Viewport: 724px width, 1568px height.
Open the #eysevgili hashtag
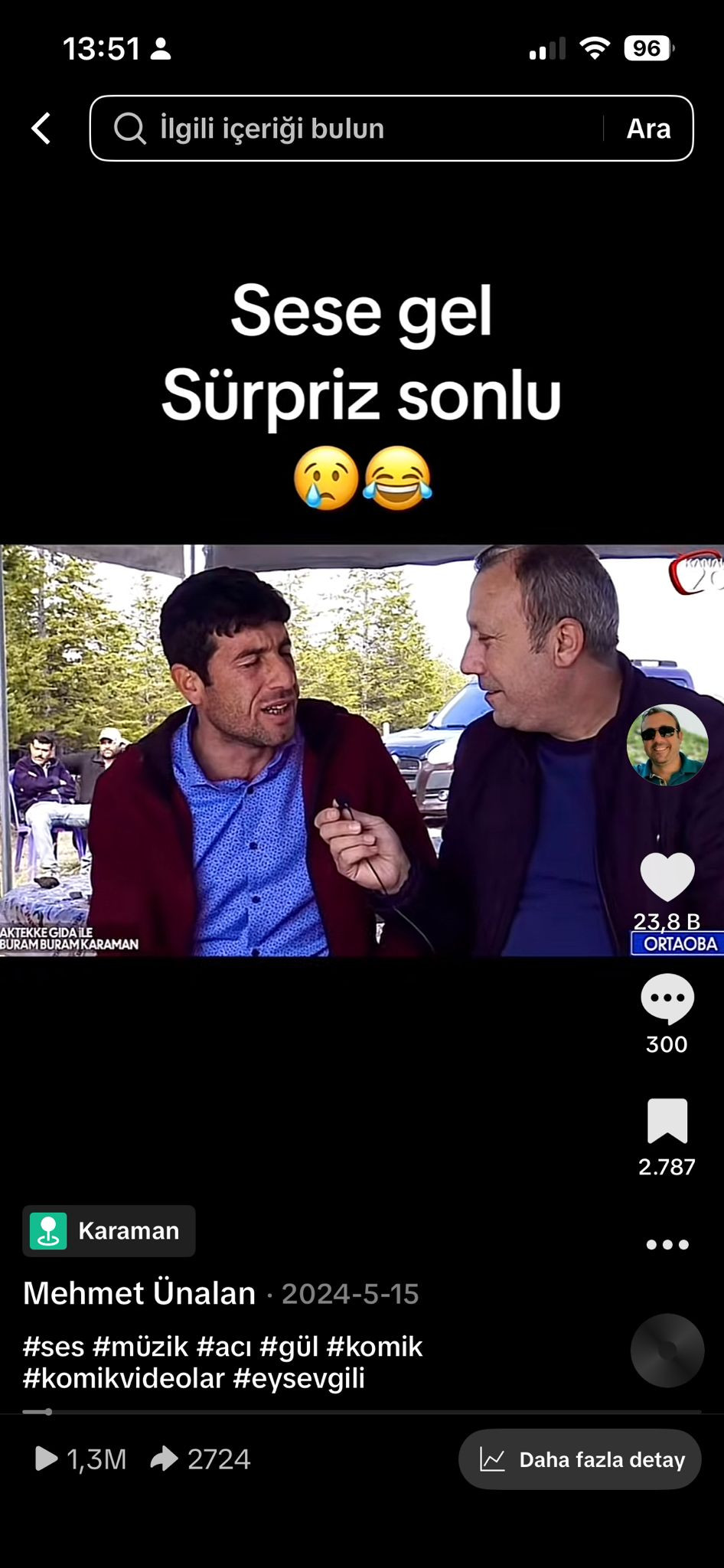click(x=298, y=1378)
